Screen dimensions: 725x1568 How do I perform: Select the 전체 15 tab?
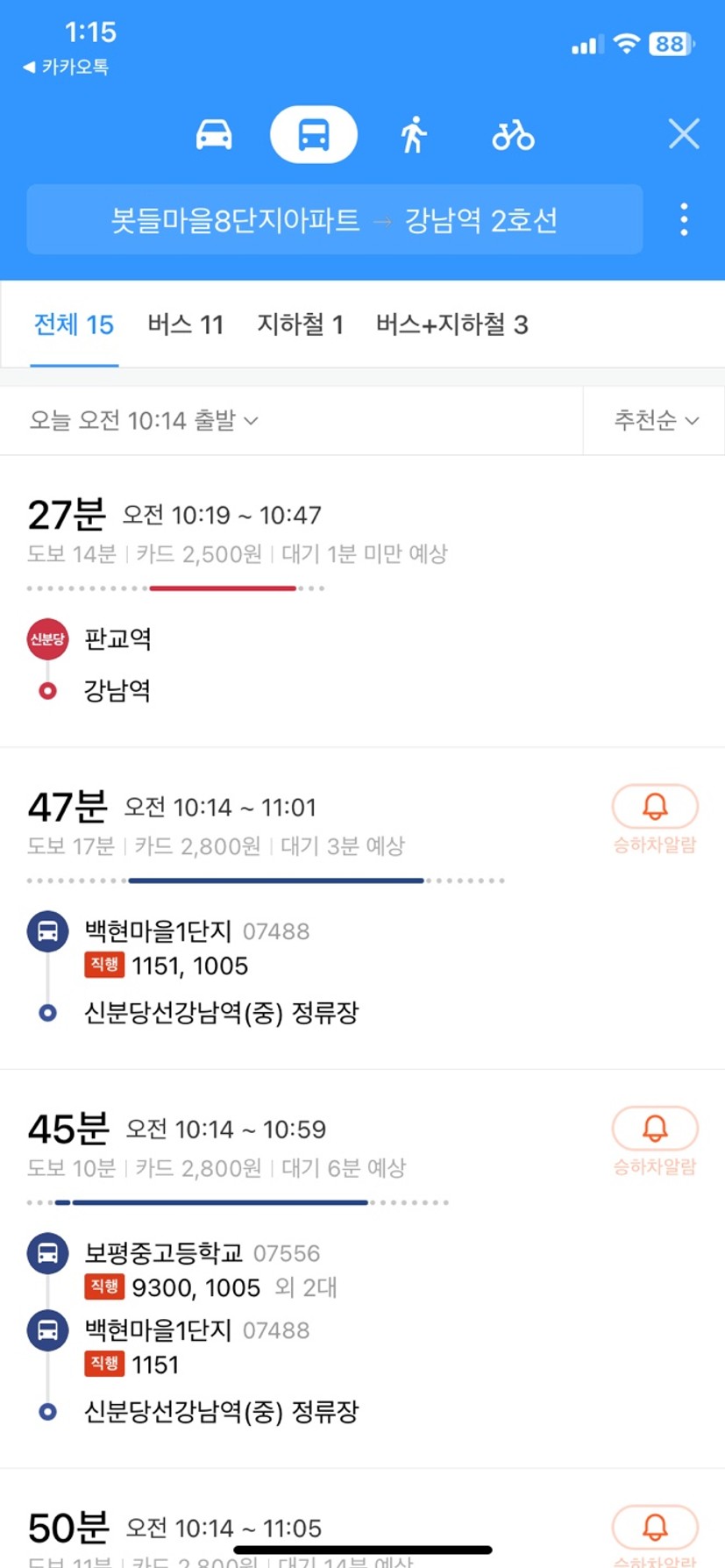[74, 325]
